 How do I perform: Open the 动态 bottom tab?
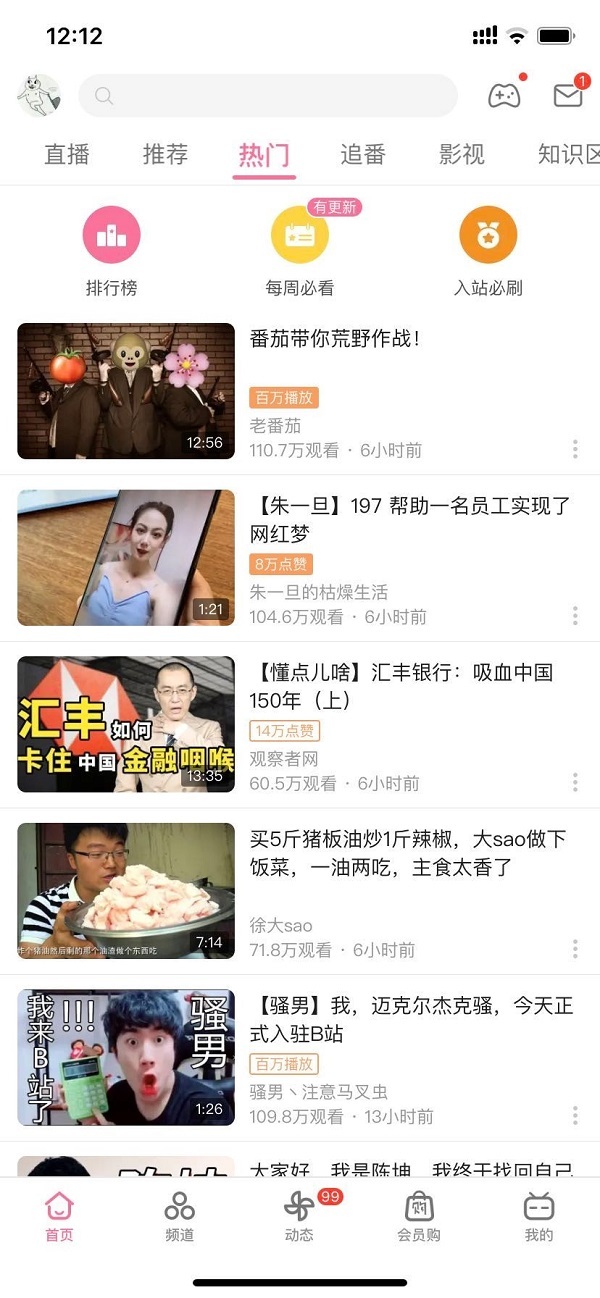coord(299,1216)
